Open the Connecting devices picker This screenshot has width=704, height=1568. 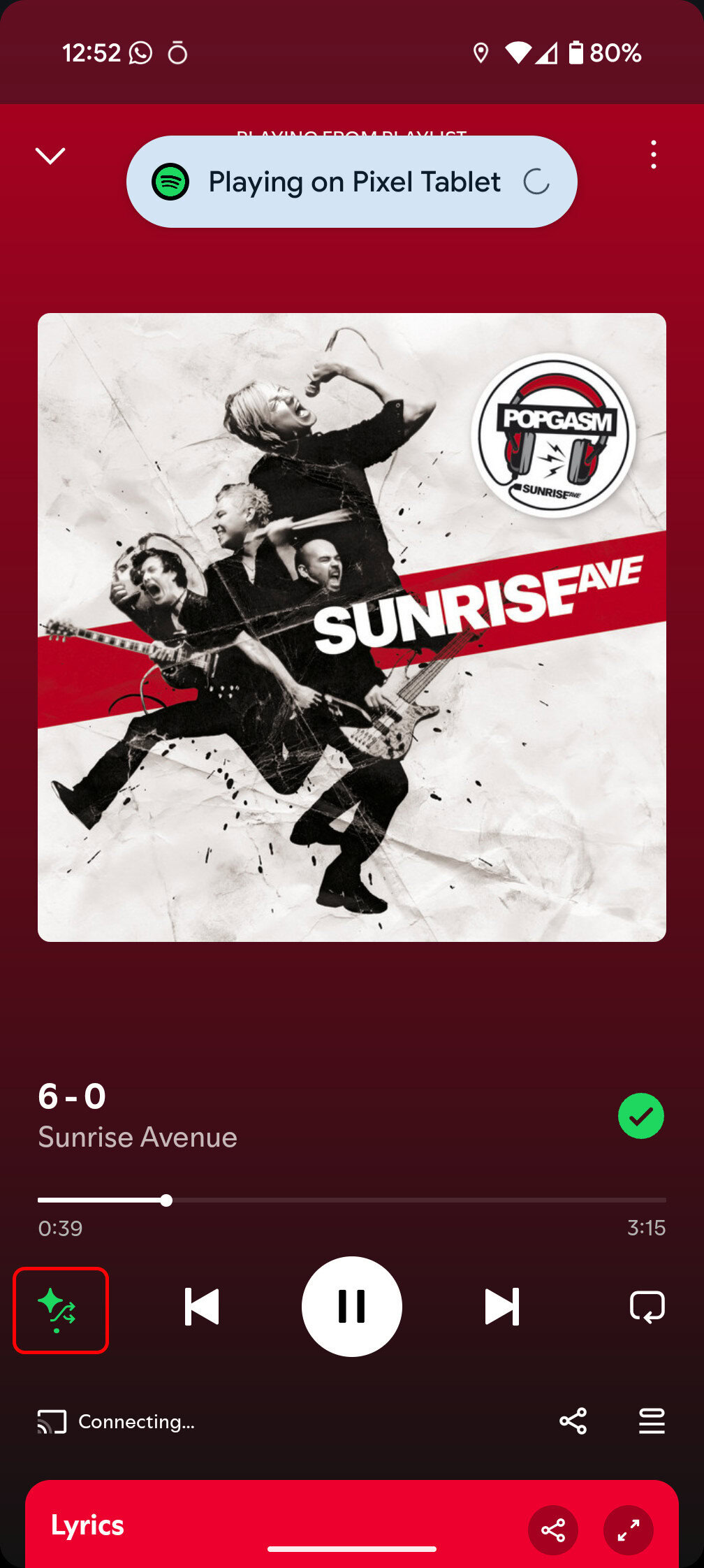pos(116,1422)
